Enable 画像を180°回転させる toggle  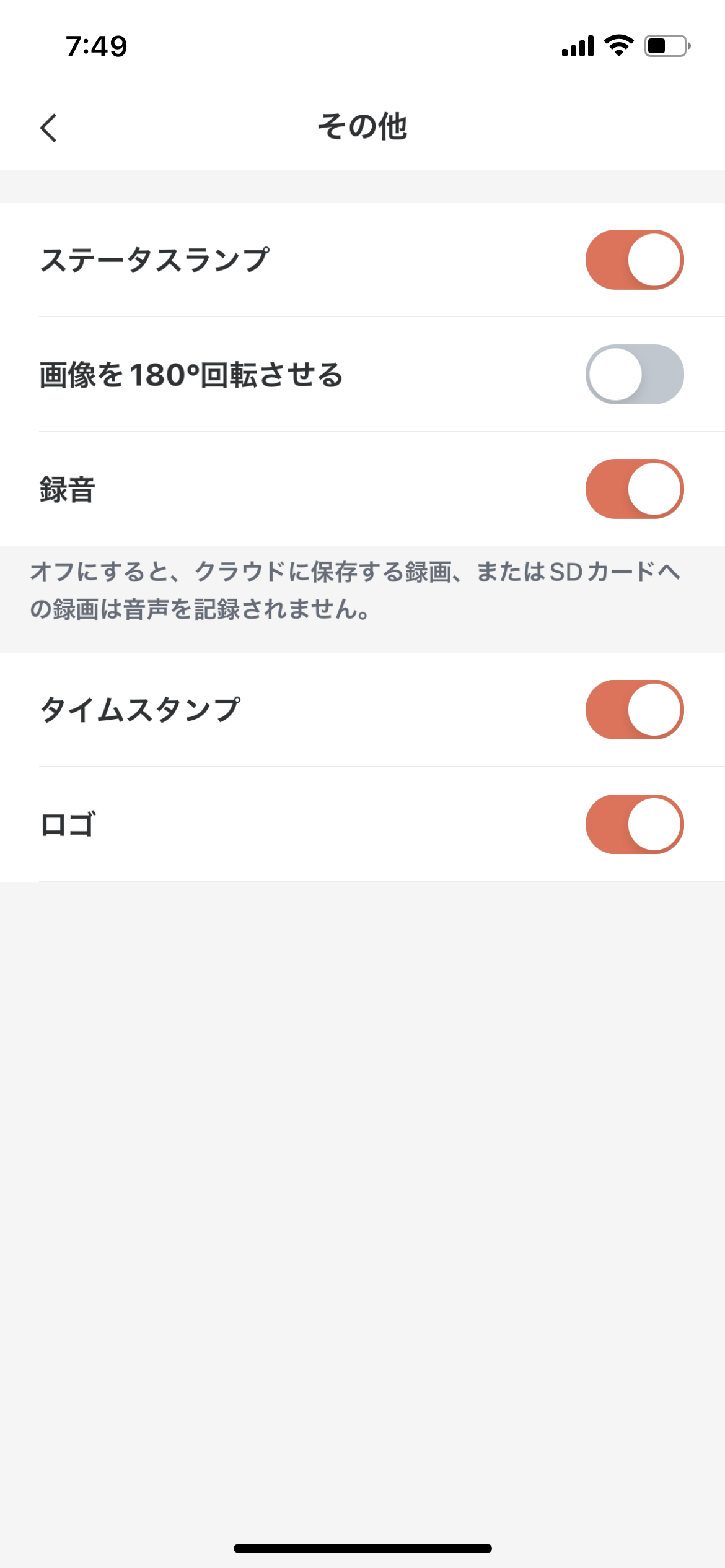635,374
